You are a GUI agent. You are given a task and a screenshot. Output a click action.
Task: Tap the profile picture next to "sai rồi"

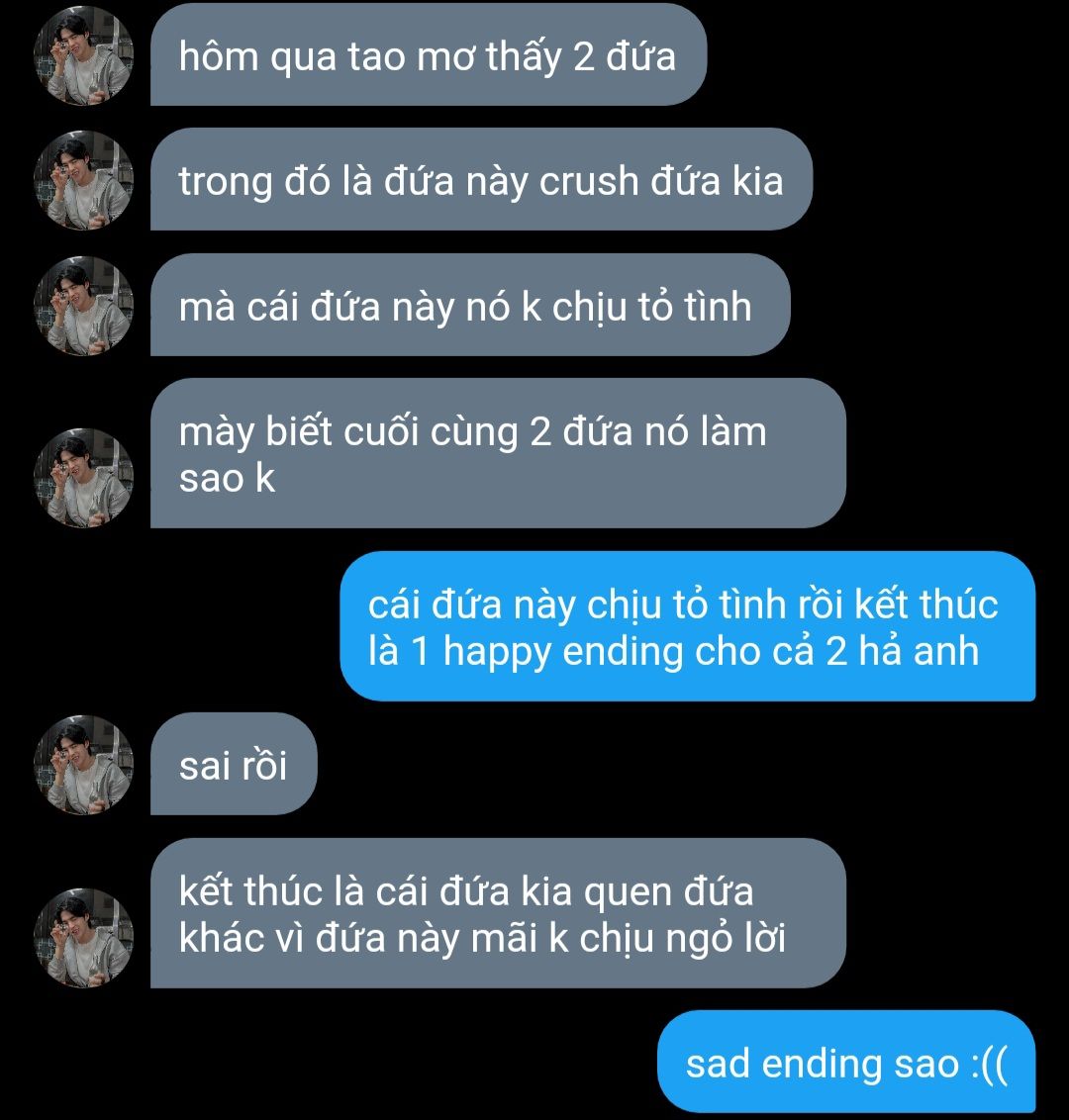(x=83, y=765)
